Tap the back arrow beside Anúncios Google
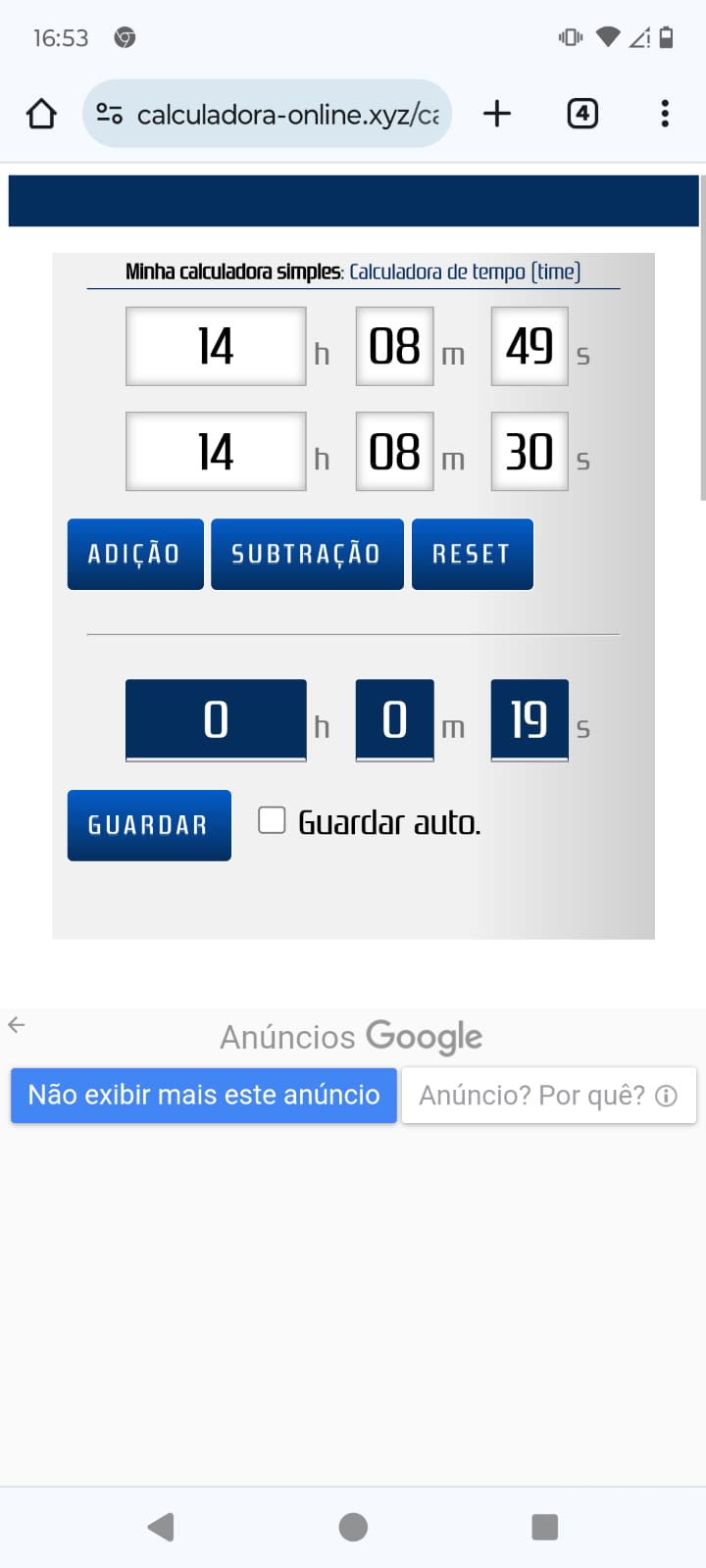The width and height of the screenshot is (706, 1568). 17,1025
